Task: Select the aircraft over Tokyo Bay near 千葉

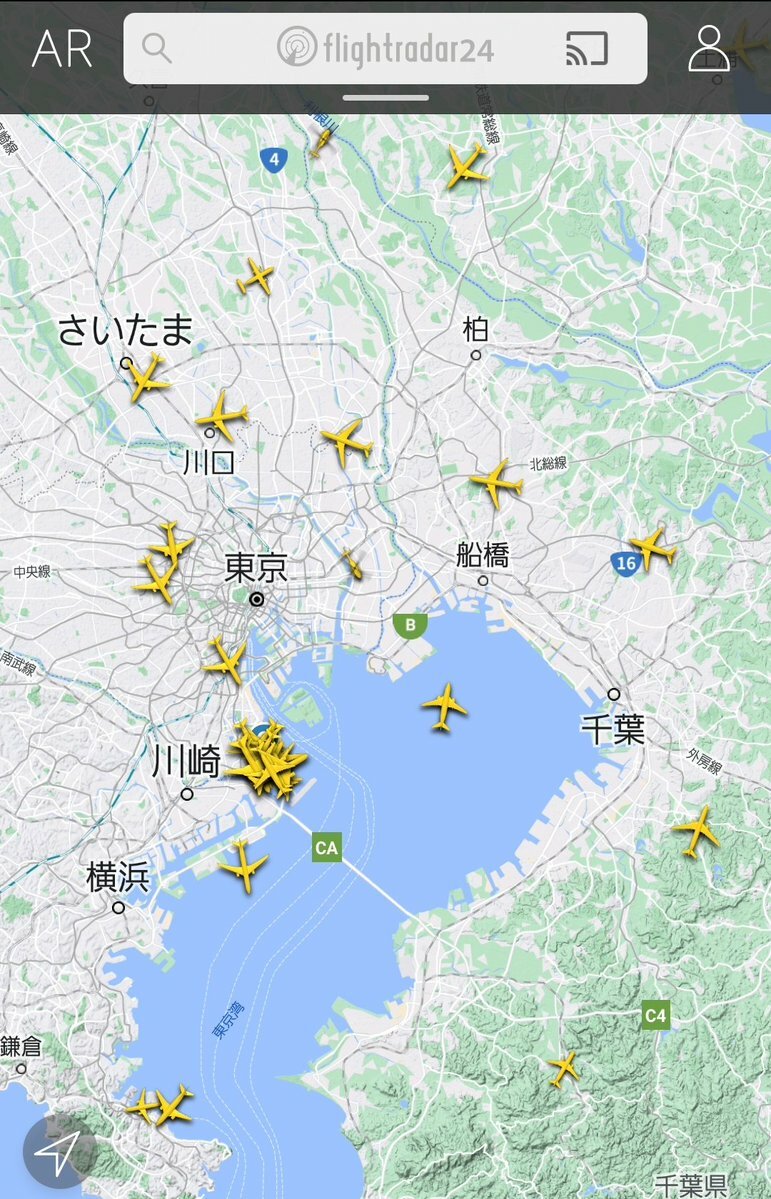Action: (444, 706)
